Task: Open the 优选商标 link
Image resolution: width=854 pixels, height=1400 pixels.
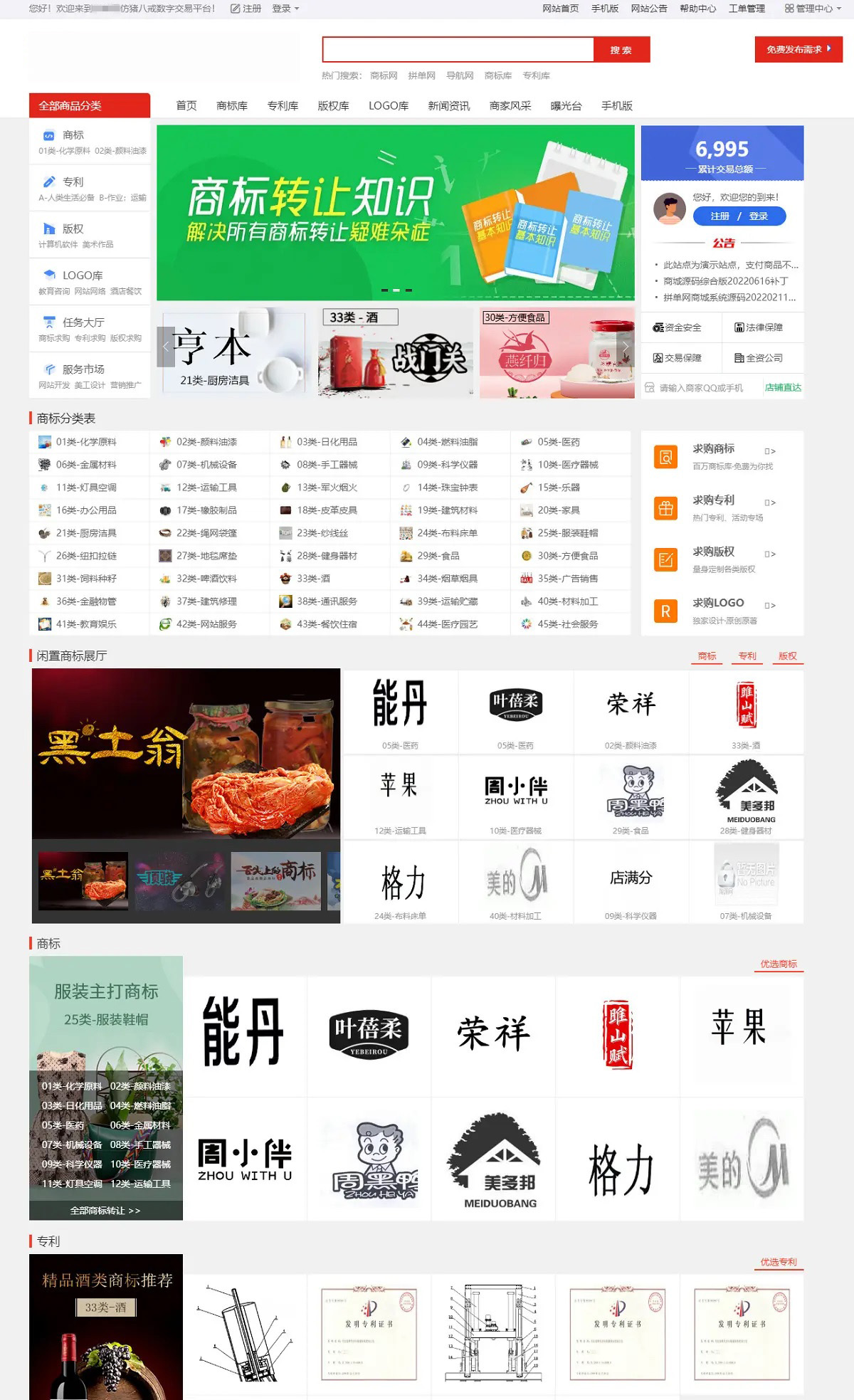Action: pos(778,964)
